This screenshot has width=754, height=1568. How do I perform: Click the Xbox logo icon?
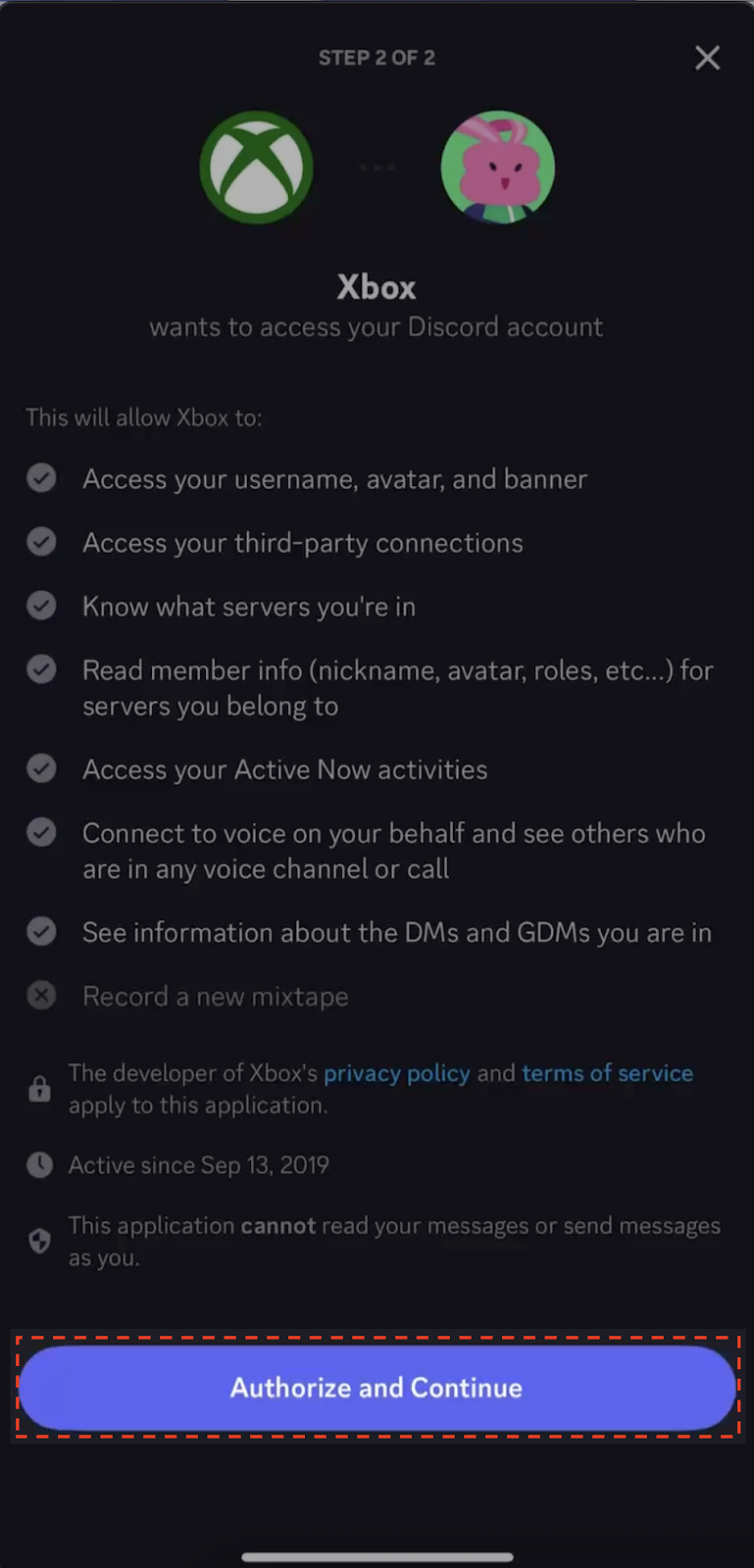[256, 166]
